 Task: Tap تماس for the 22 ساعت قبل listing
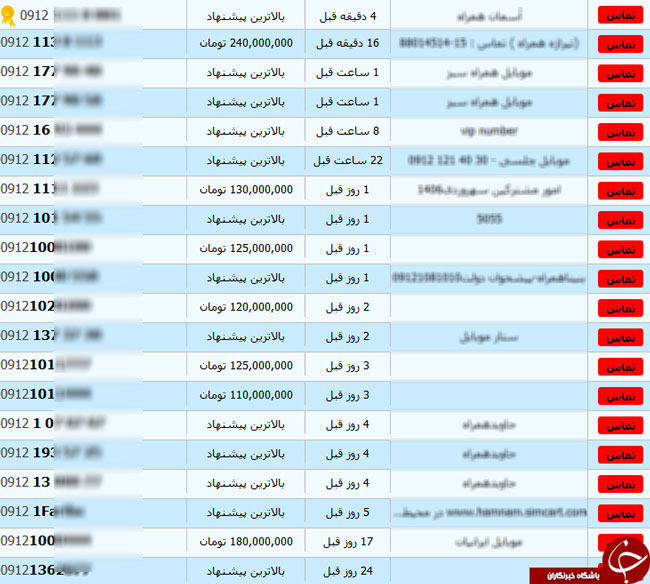point(620,161)
